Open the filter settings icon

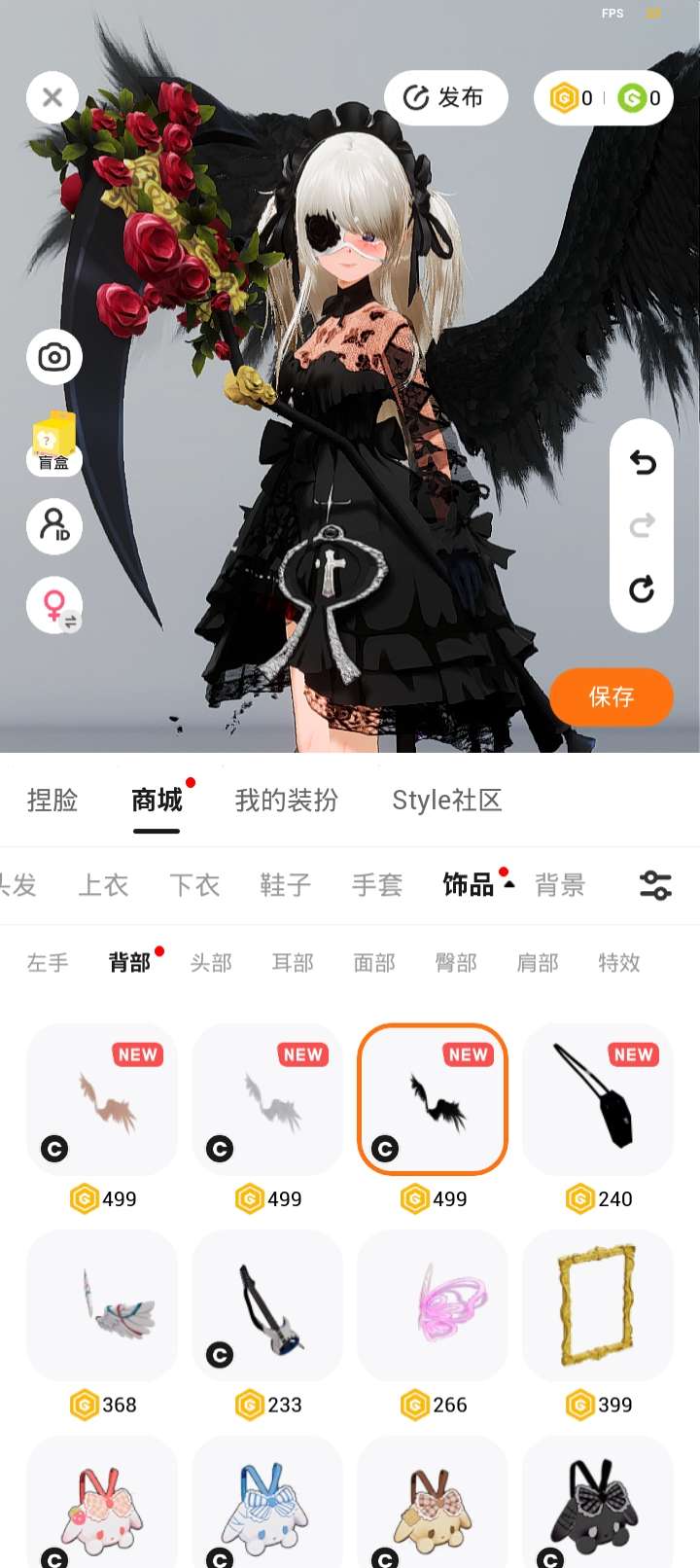655,885
